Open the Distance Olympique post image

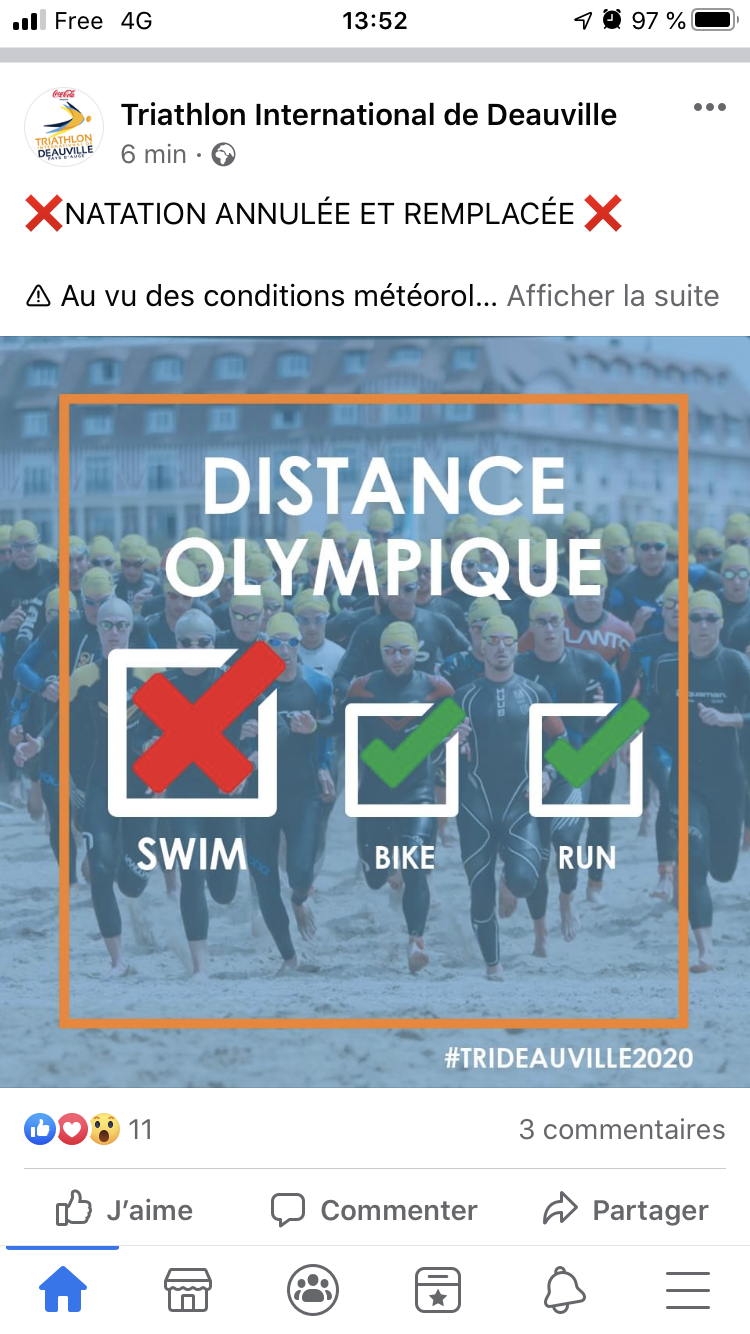coord(375,712)
